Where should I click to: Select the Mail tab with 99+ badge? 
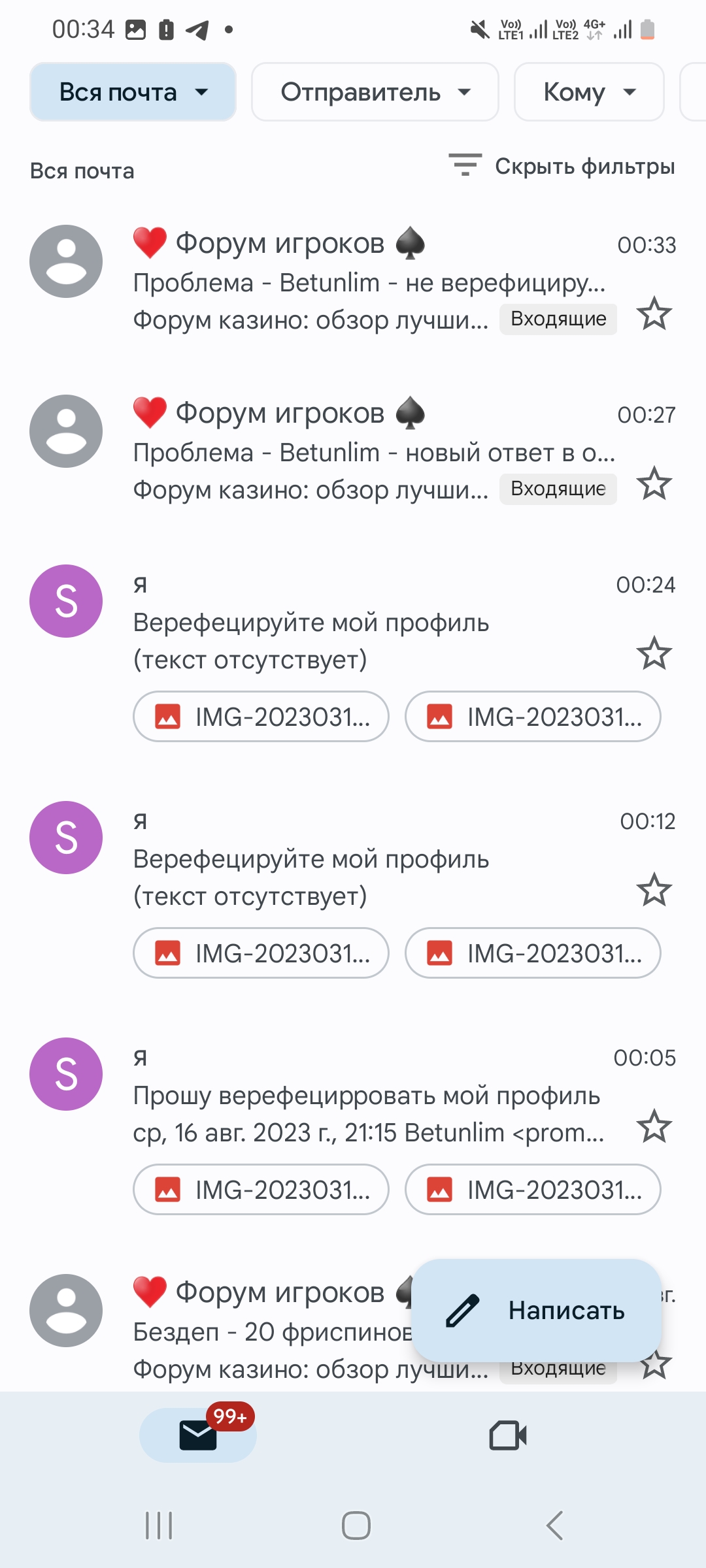coord(198,1435)
